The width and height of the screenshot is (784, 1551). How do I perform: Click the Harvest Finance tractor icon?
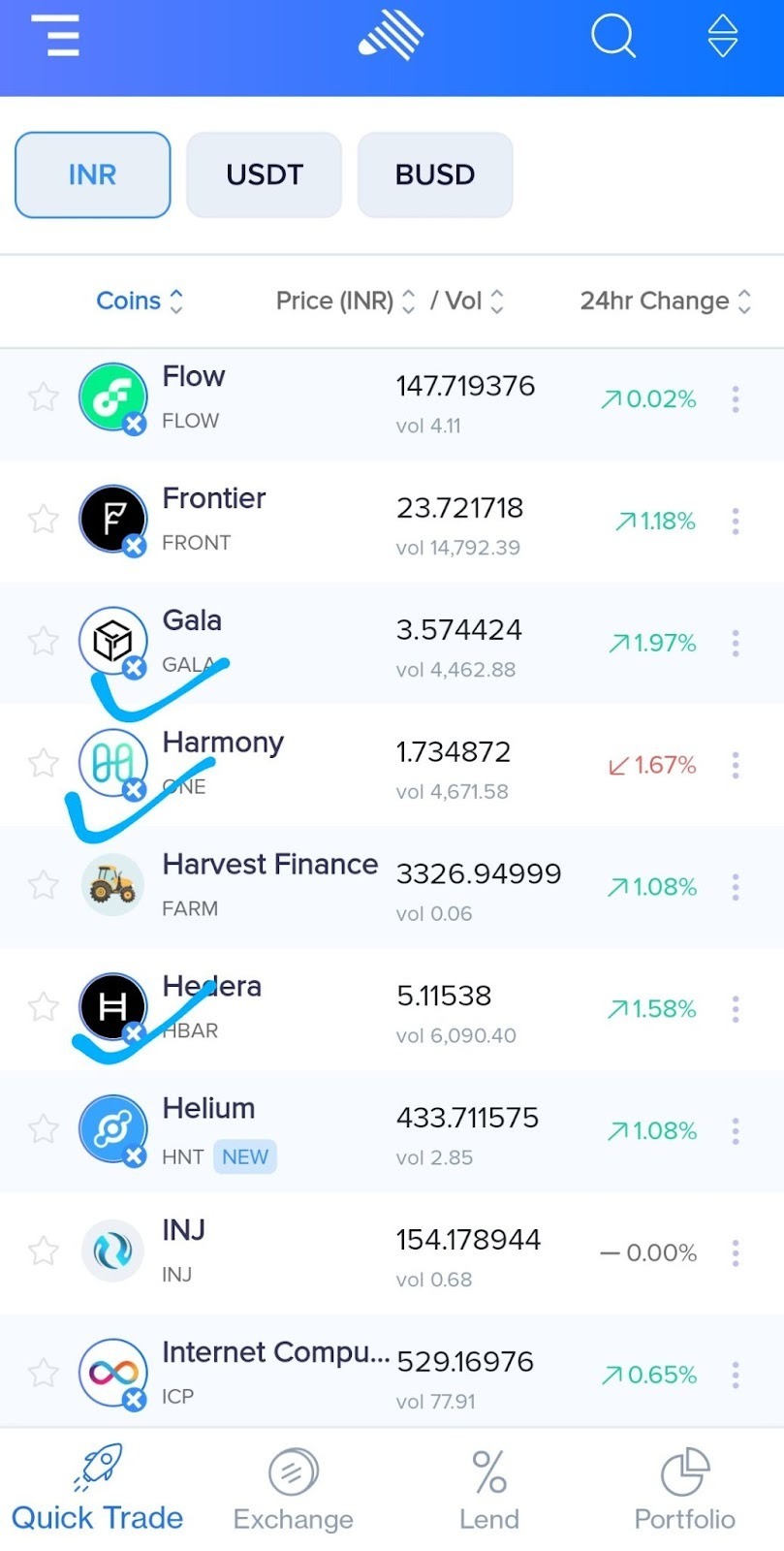click(113, 884)
